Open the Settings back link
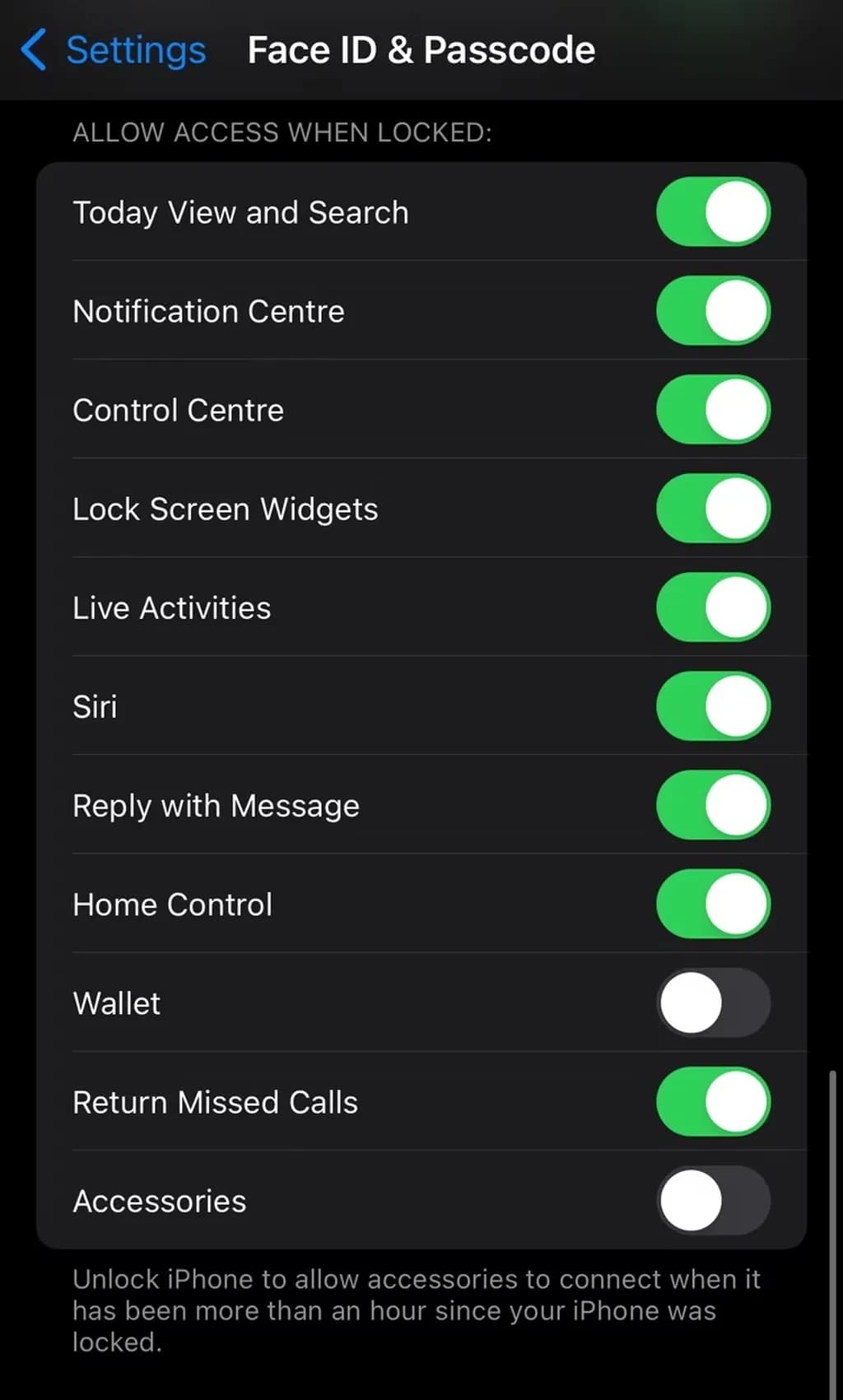The width and height of the screenshot is (843, 1400). click(135, 49)
